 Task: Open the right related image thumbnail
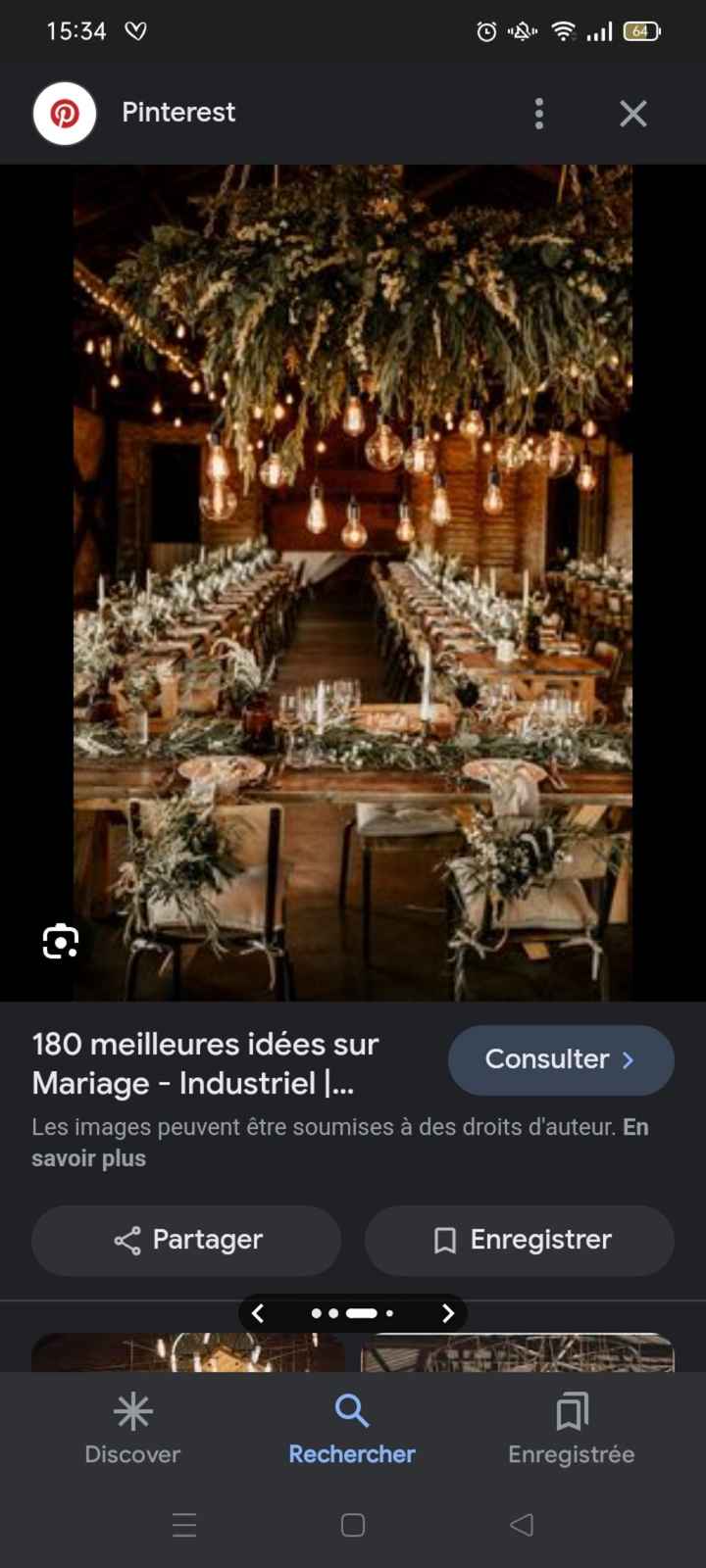tap(518, 1353)
